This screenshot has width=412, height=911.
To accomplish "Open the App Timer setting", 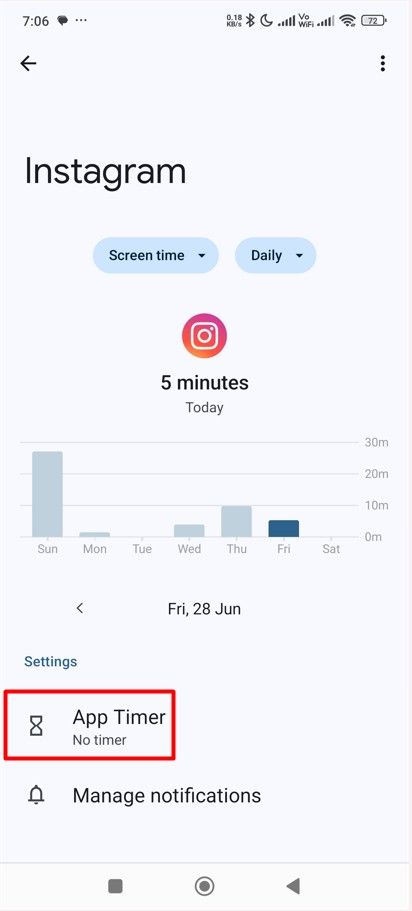I will click(89, 725).
